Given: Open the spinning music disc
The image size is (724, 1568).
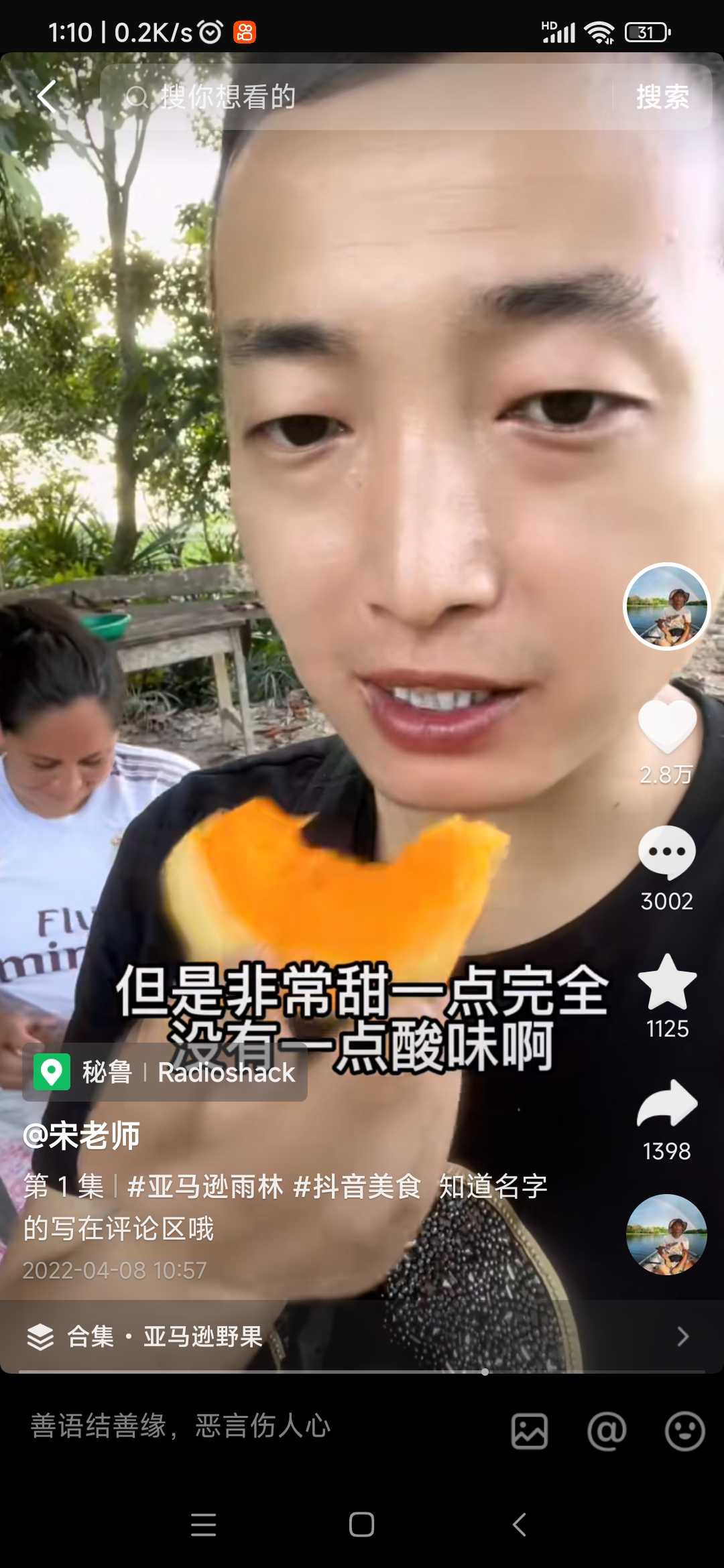Looking at the screenshot, I should 666,1234.
